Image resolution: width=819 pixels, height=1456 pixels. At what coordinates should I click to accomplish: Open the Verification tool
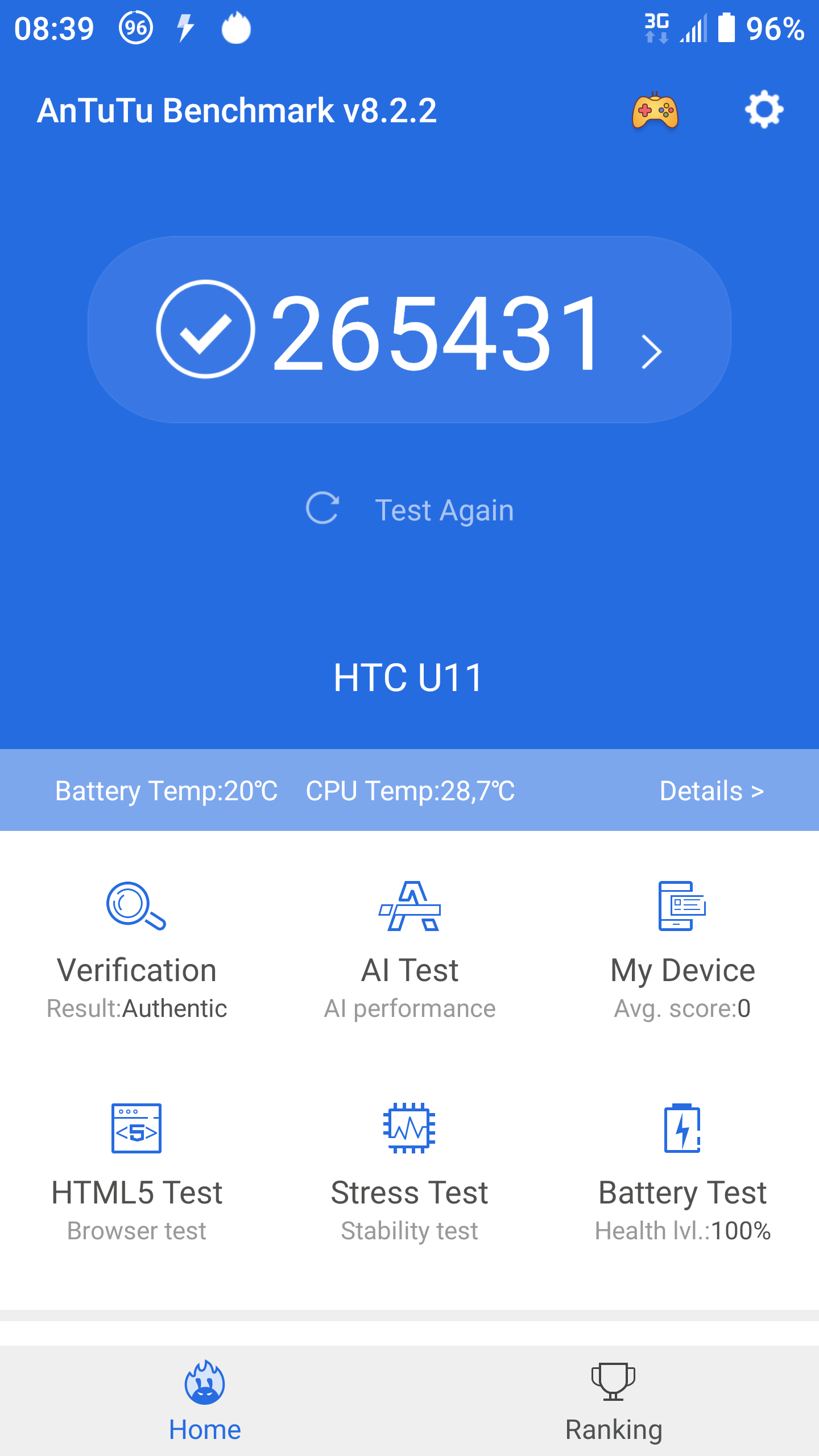coord(136,950)
